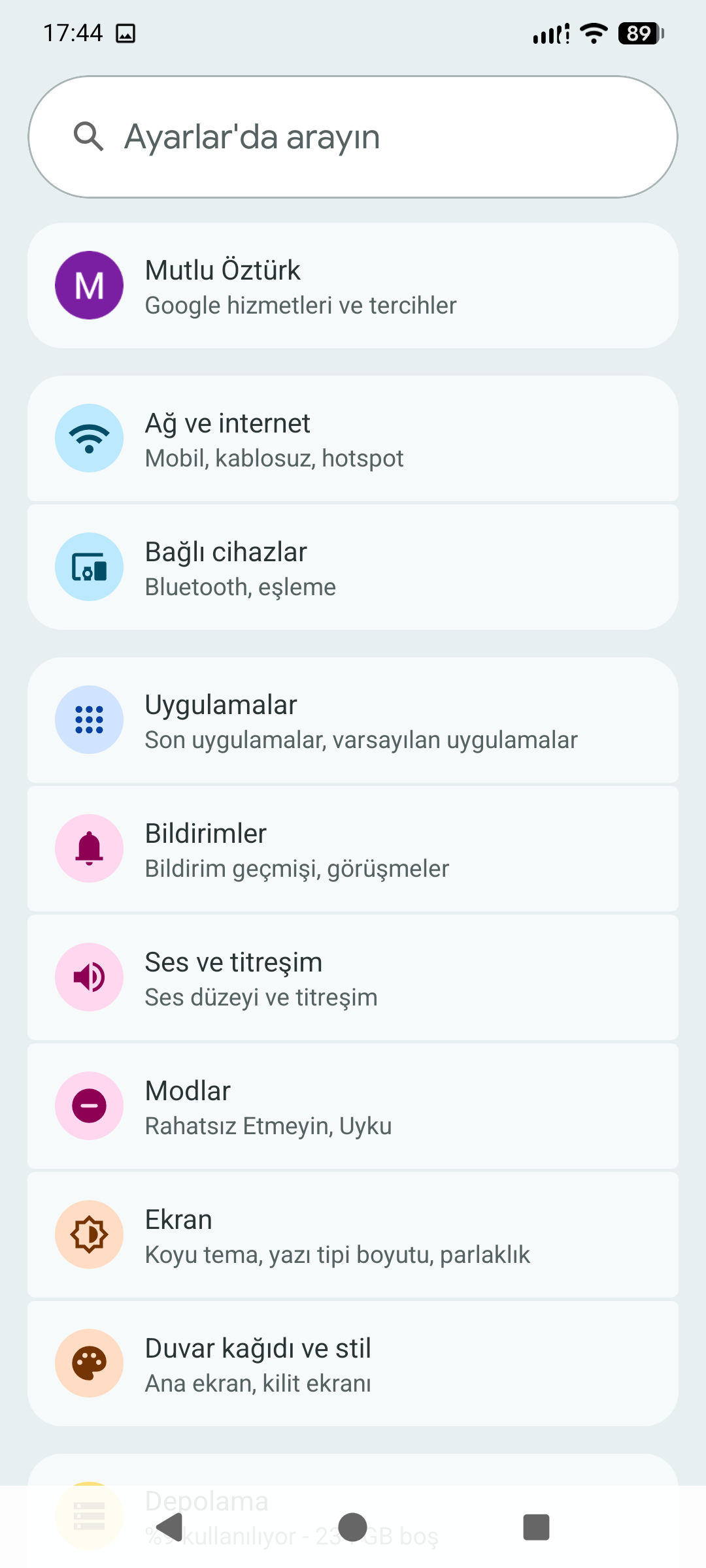
Task: Open Ekran display settings
Action: tap(353, 1235)
